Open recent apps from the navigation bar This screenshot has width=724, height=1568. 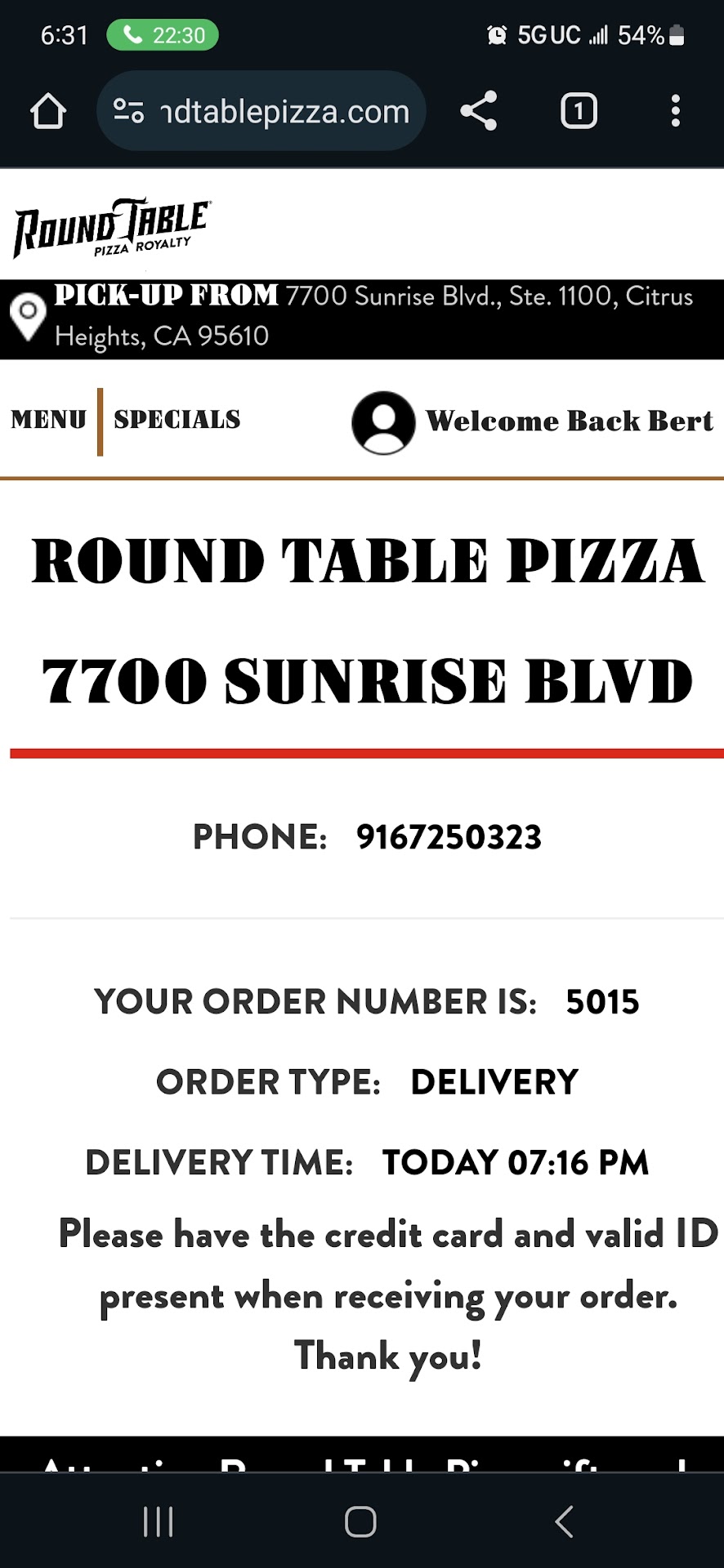(158, 1521)
